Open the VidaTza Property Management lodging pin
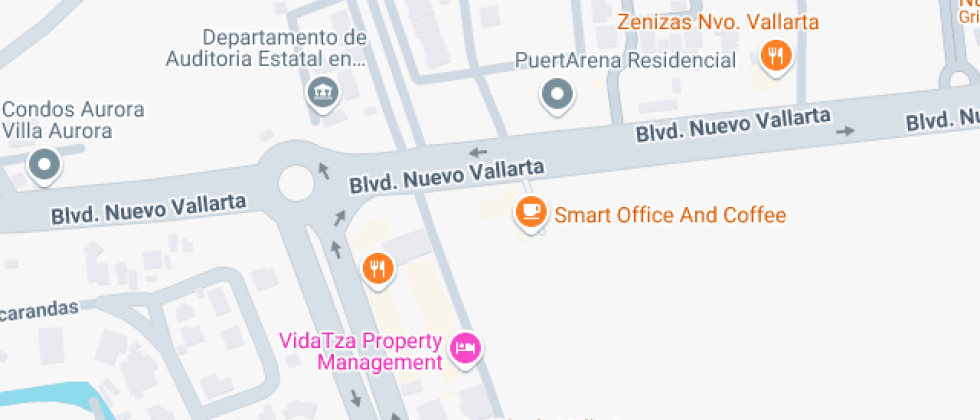The image size is (980, 420). (466, 348)
